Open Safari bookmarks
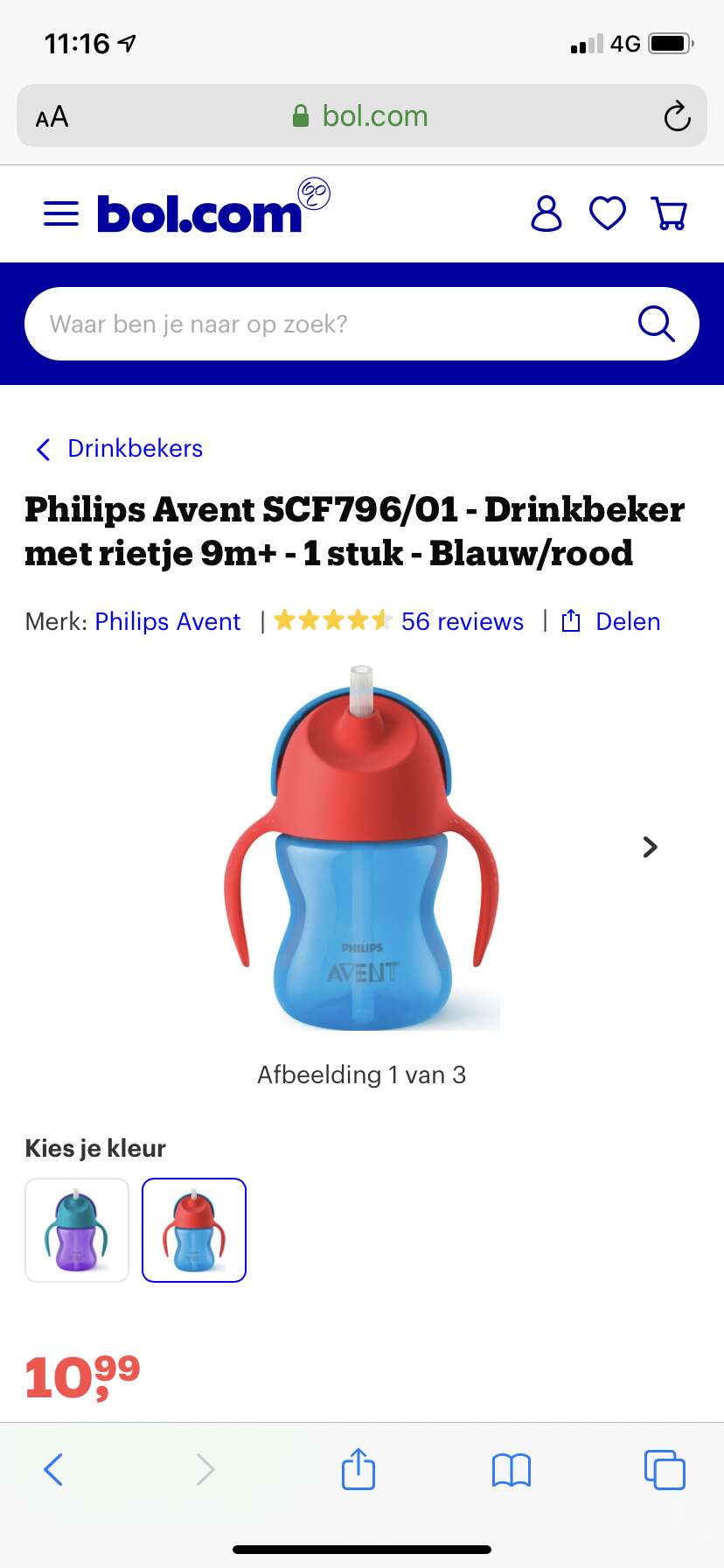724x1568 pixels. tap(512, 1470)
